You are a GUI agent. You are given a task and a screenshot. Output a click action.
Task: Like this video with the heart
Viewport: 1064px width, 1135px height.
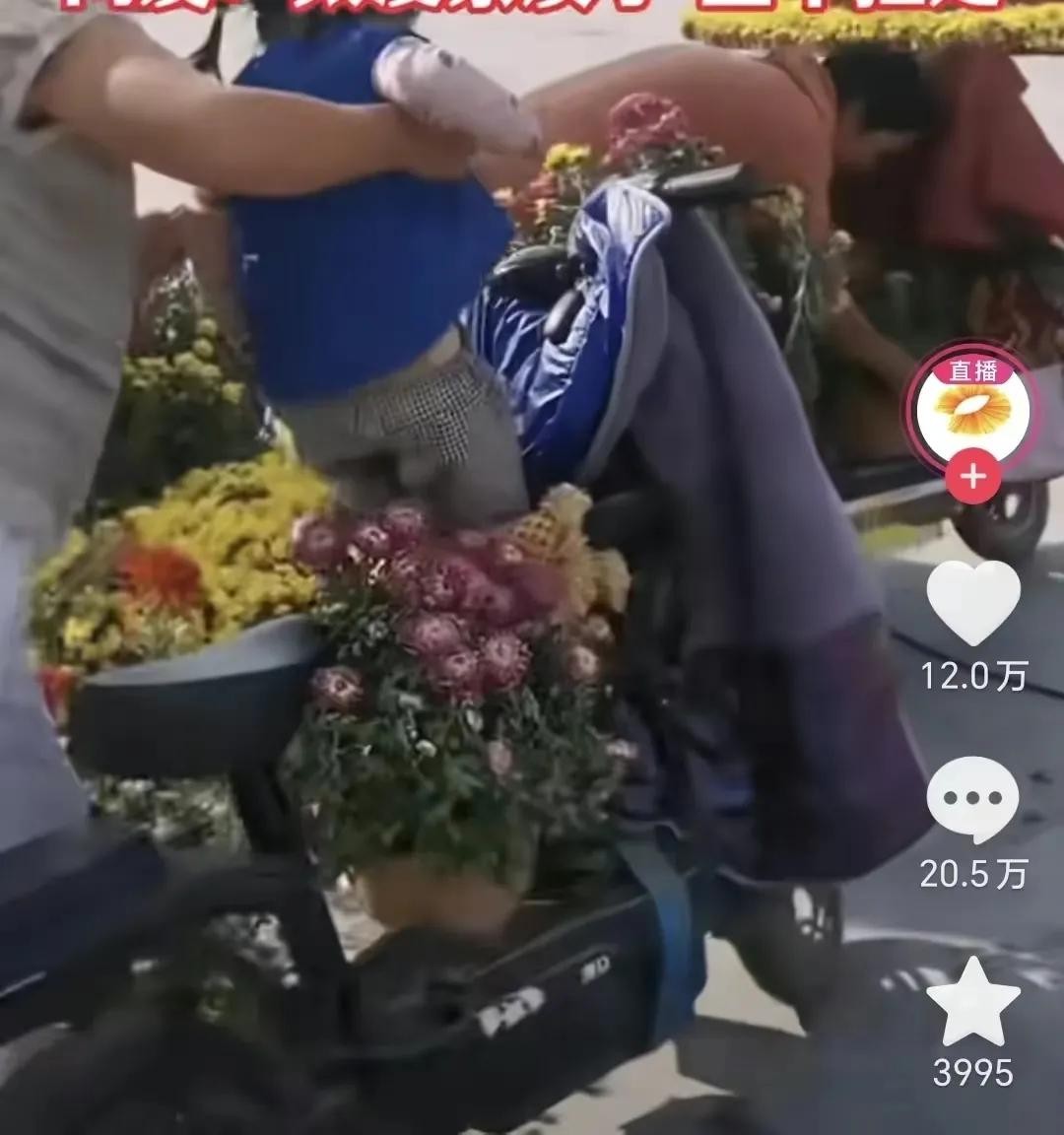tap(973, 603)
